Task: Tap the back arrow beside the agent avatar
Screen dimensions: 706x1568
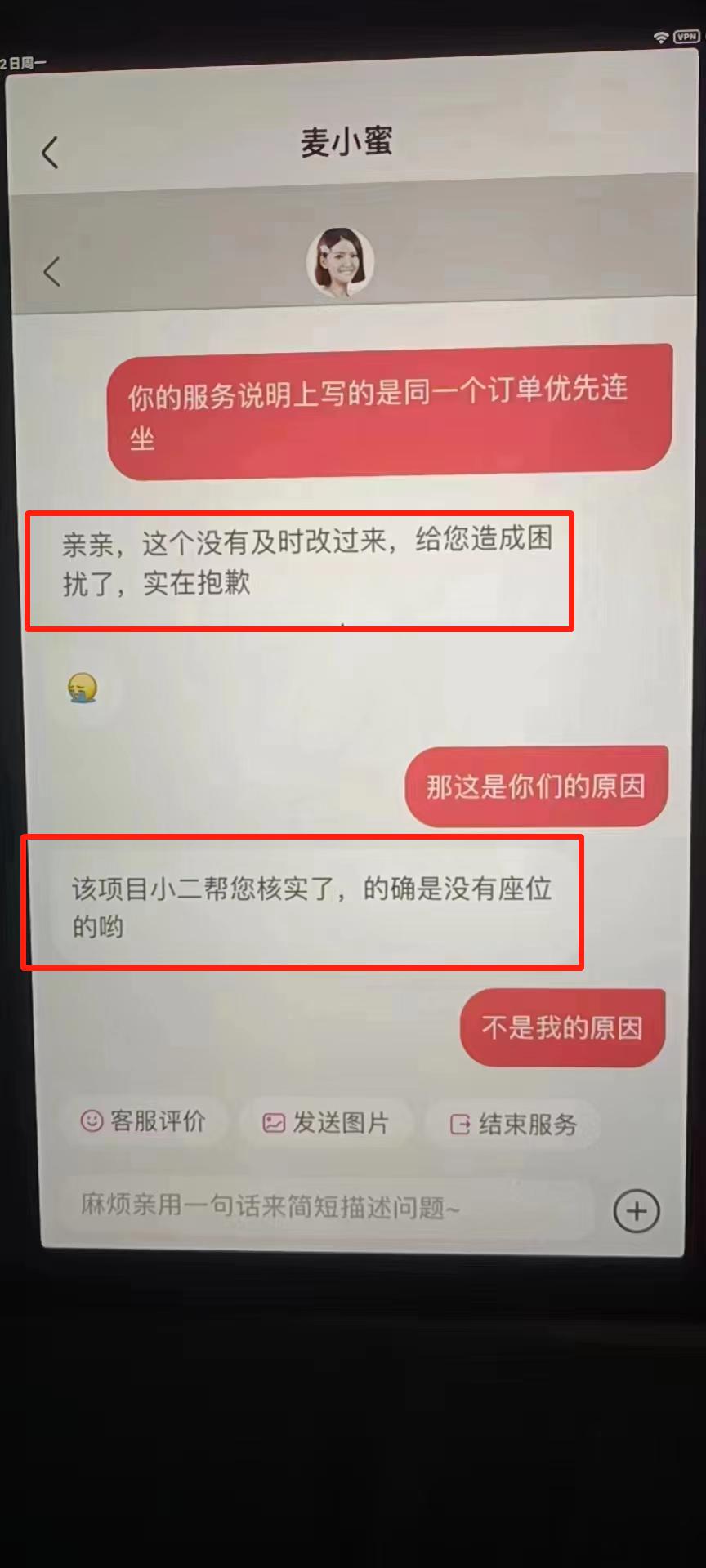Action: coord(52,271)
